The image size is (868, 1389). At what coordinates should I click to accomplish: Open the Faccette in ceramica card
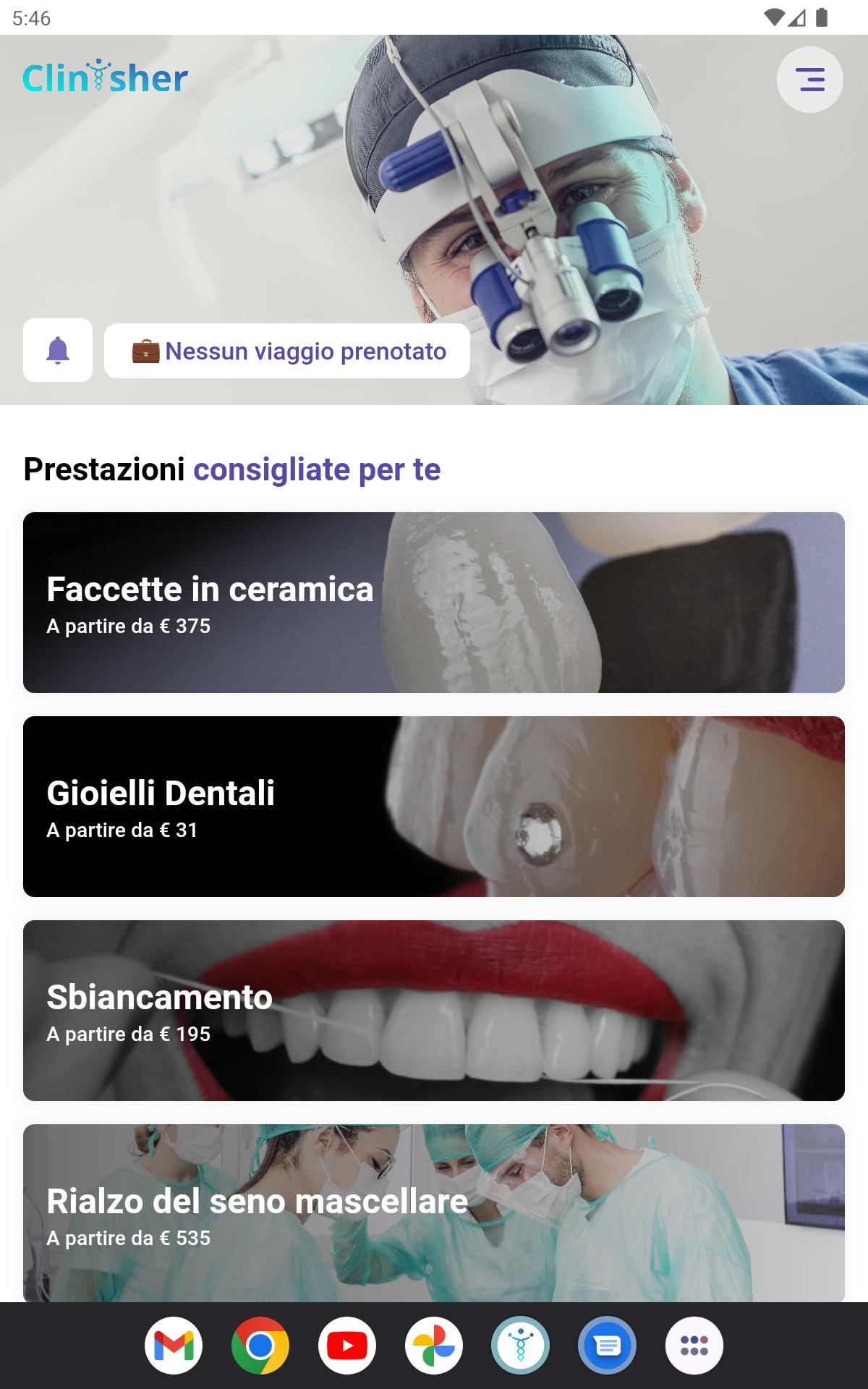(434, 603)
